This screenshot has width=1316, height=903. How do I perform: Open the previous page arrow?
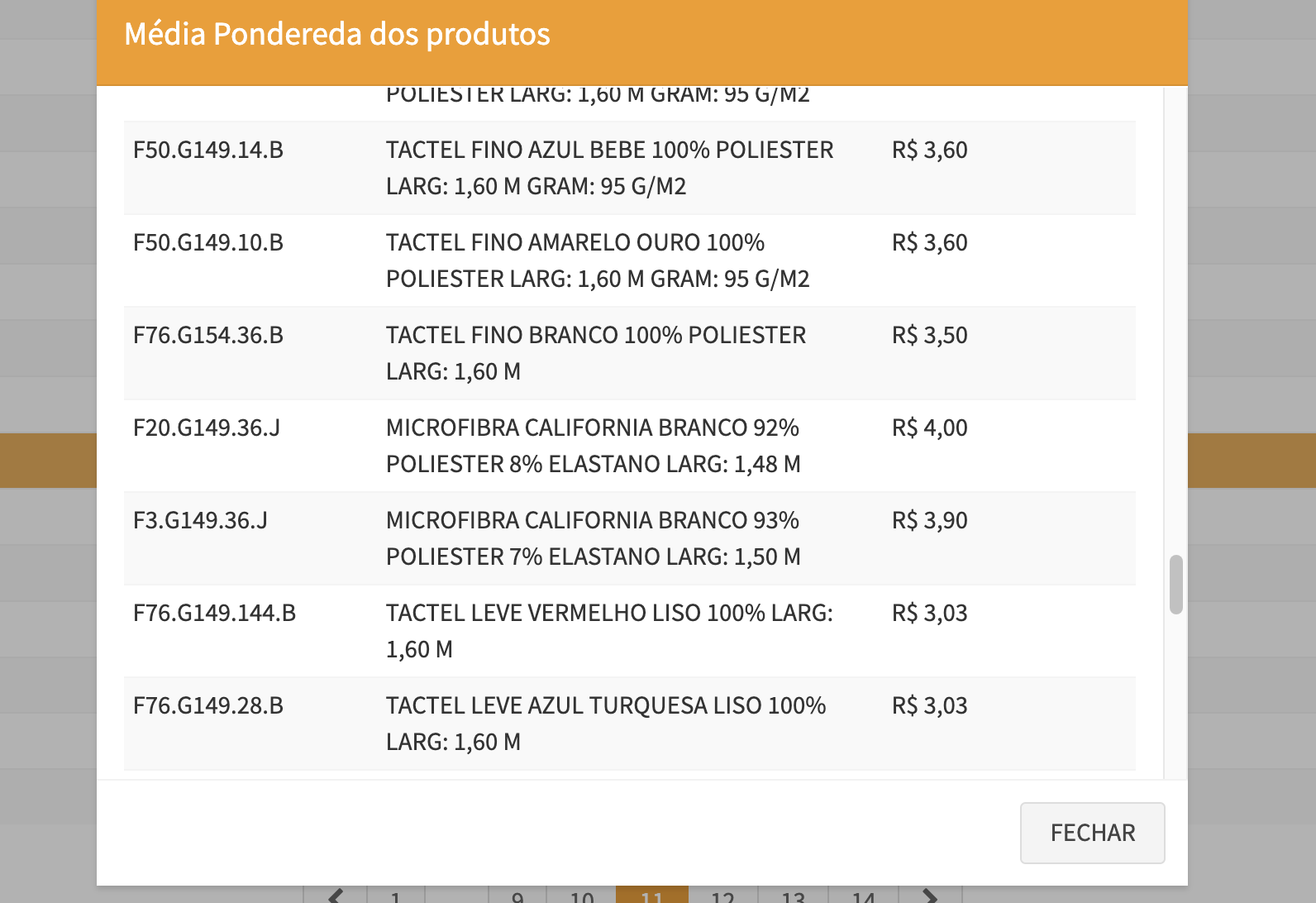pos(336,896)
